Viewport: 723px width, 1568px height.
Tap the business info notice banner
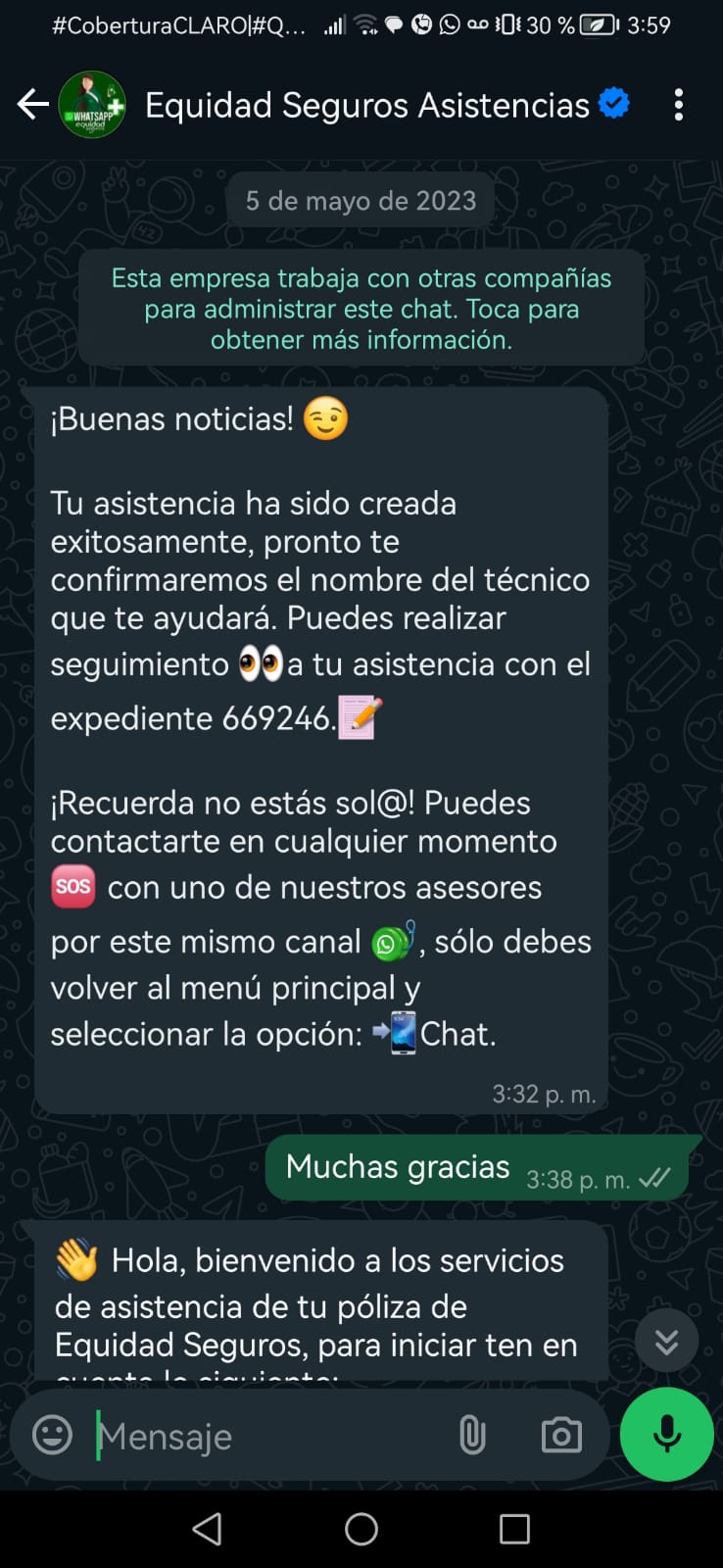pos(361,309)
